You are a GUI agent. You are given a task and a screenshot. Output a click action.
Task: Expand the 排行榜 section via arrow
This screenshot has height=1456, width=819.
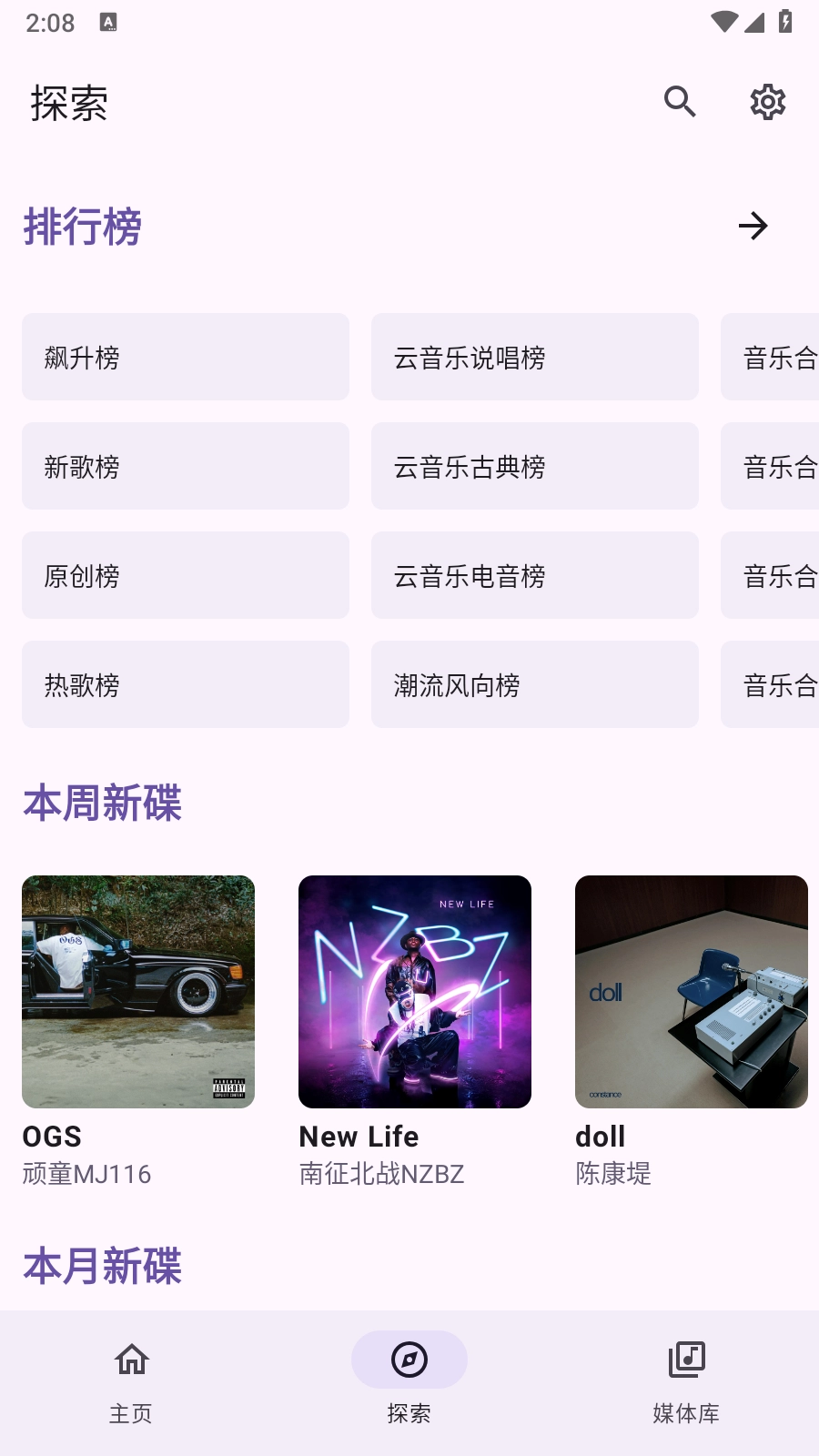753,226
